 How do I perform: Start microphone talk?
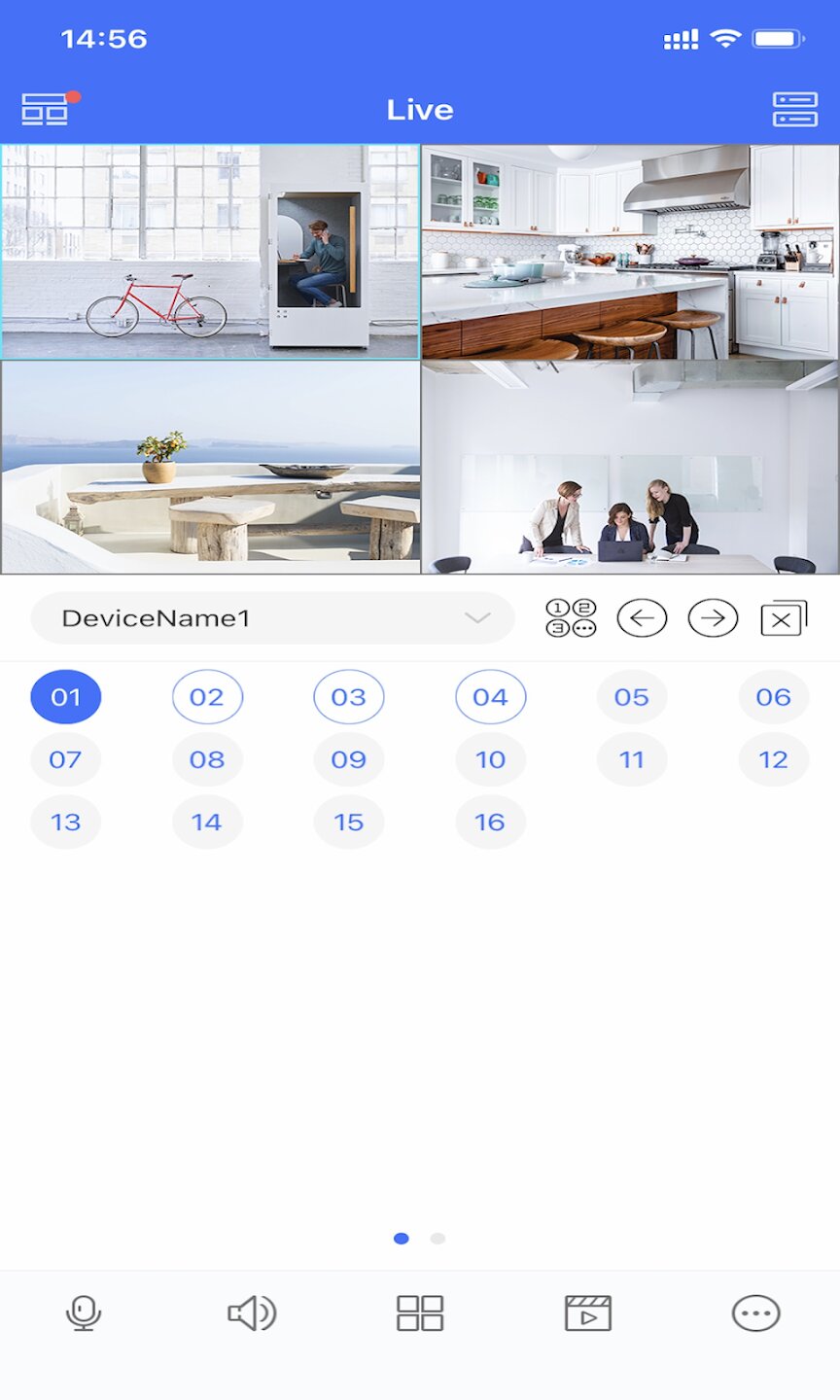pyautogui.click(x=84, y=1313)
